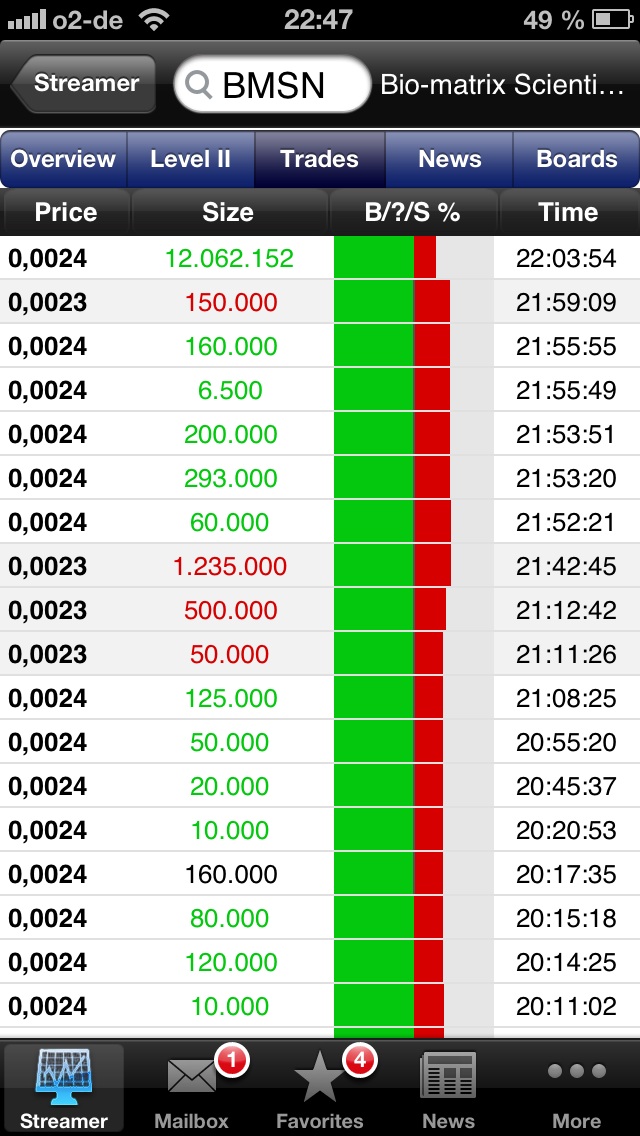Open the Boards tab
The height and width of the screenshot is (1136, 640).
(576, 159)
